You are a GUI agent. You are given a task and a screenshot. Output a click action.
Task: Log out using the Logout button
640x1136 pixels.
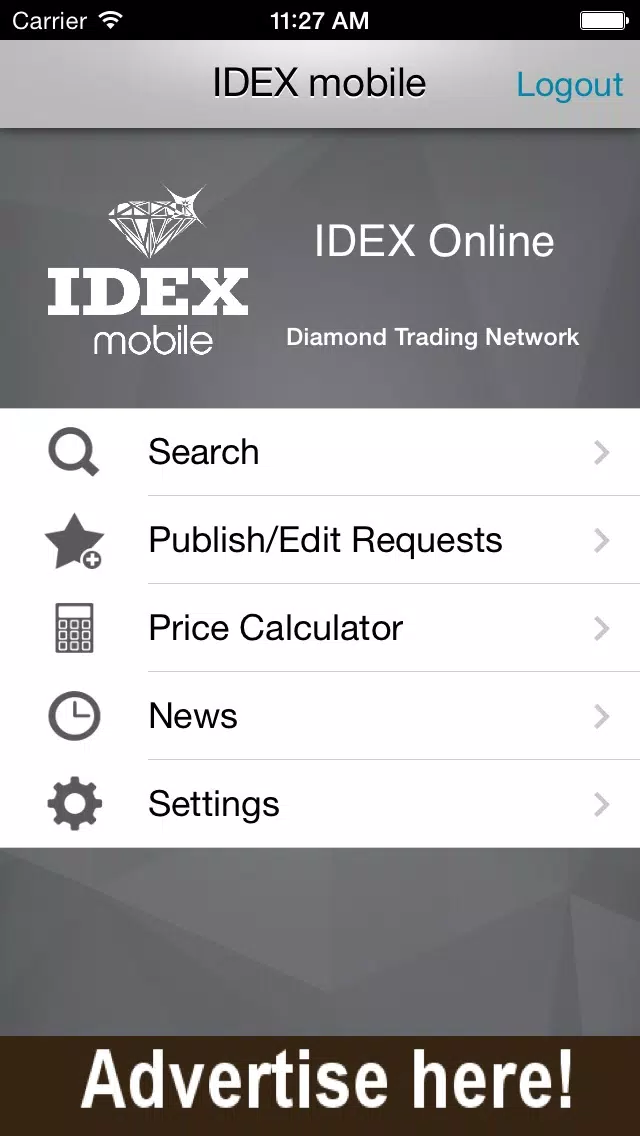tap(570, 85)
